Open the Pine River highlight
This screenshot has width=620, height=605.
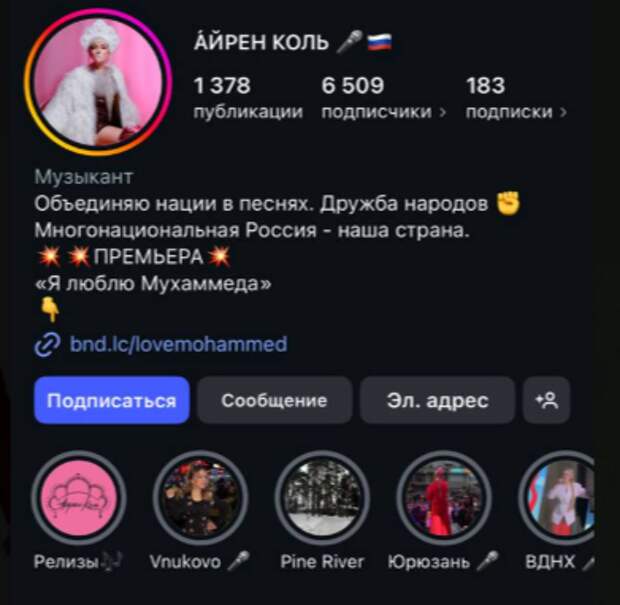(322, 498)
